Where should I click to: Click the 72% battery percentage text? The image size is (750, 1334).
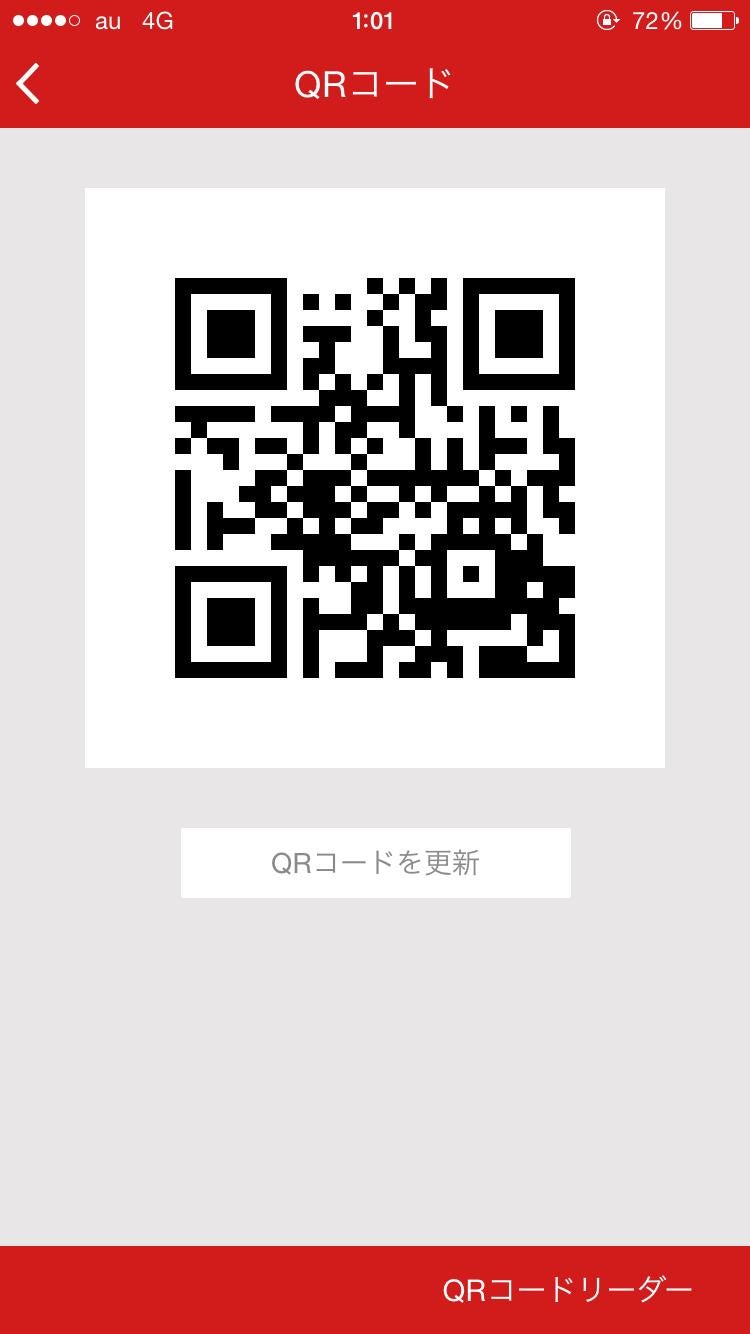(656, 18)
